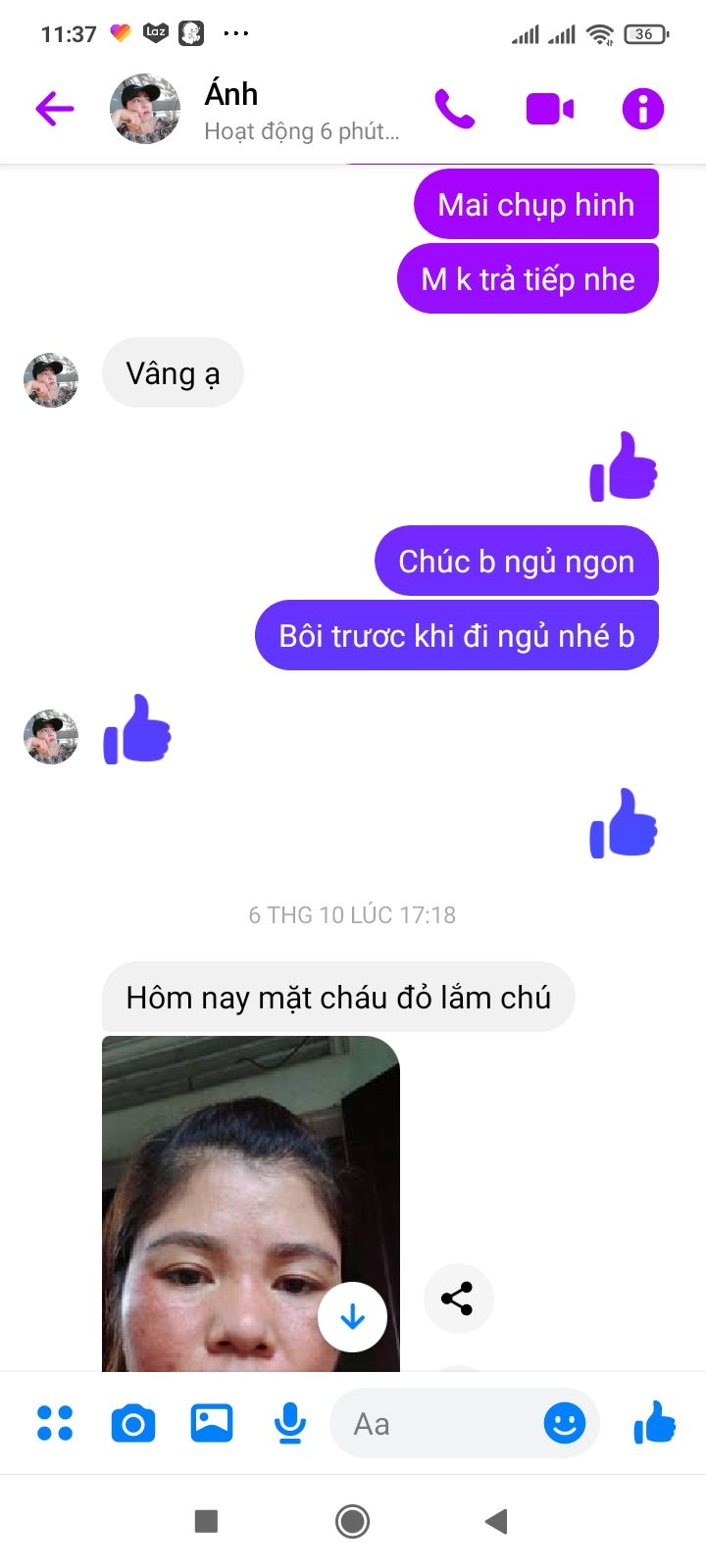Open the gallery image picker
Viewport: 706px width, 1568px height.
point(212,1423)
